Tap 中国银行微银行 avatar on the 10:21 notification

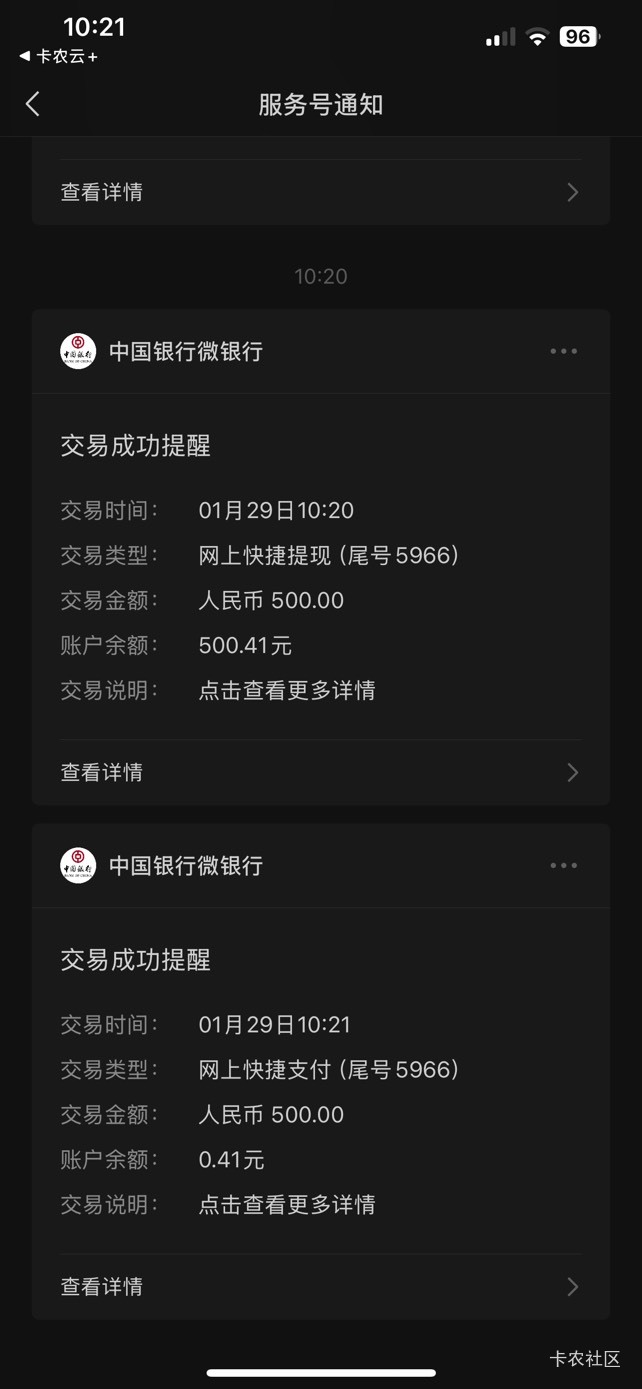click(78, 865)
